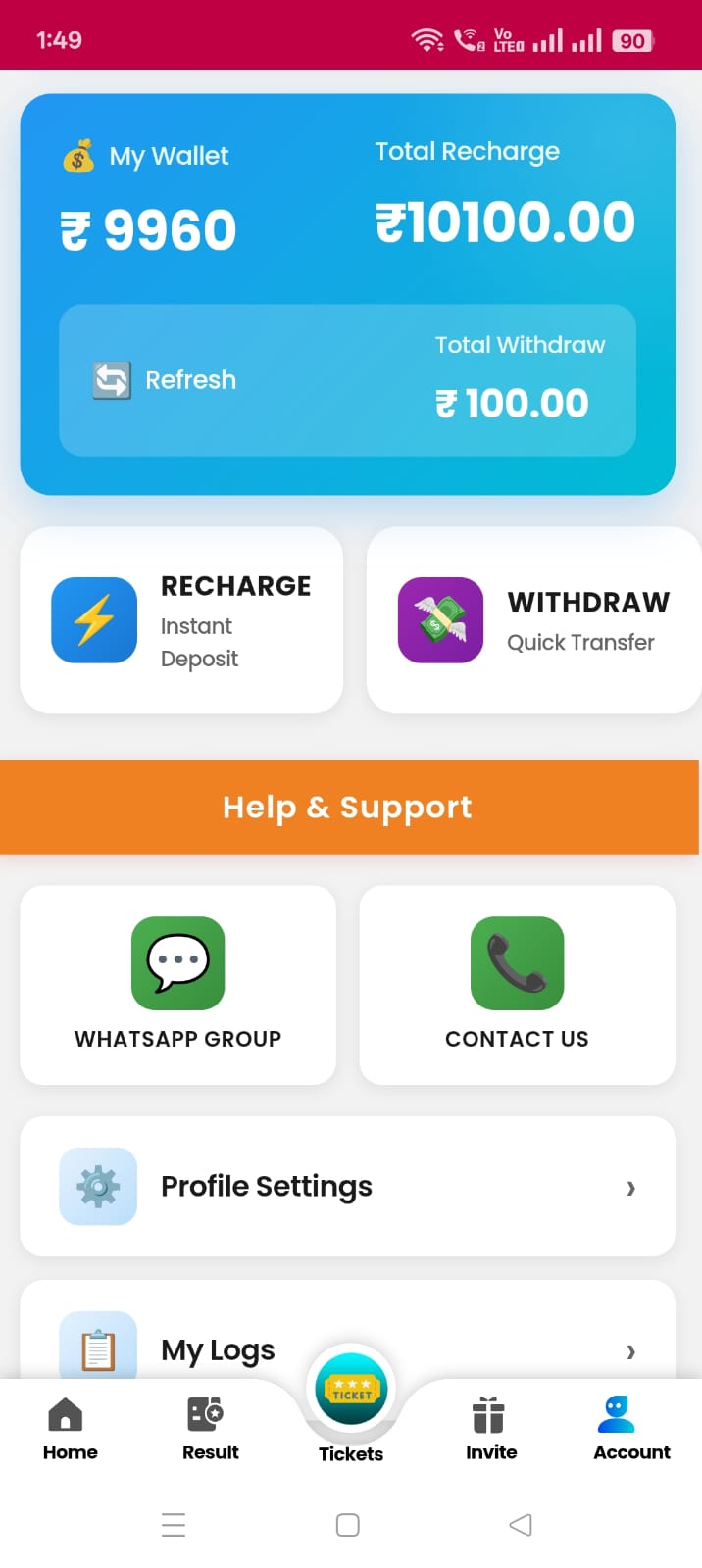Select the Account tab
This screenshot has width=702, height=1568.
pos(631,1429)
